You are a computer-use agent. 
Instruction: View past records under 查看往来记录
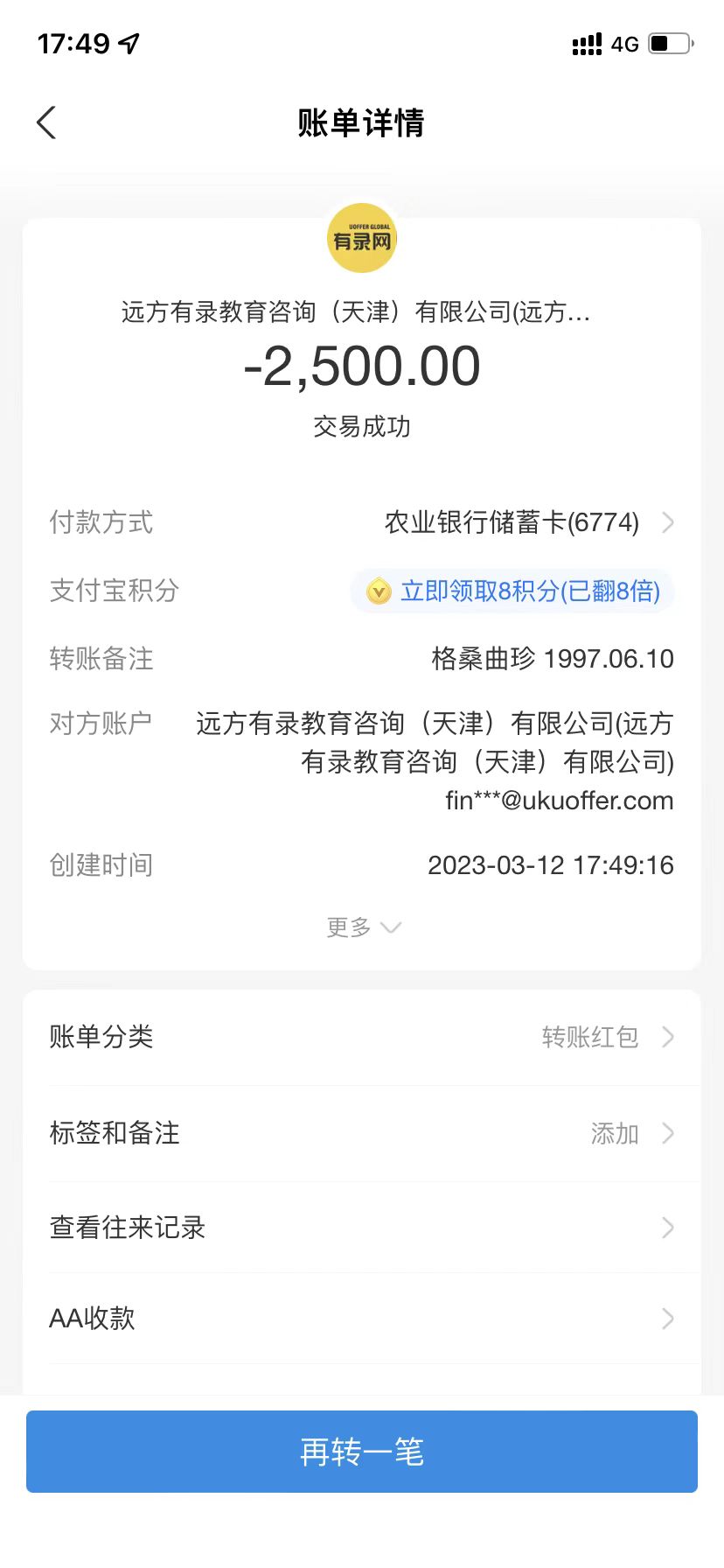tap(362, 1228)
